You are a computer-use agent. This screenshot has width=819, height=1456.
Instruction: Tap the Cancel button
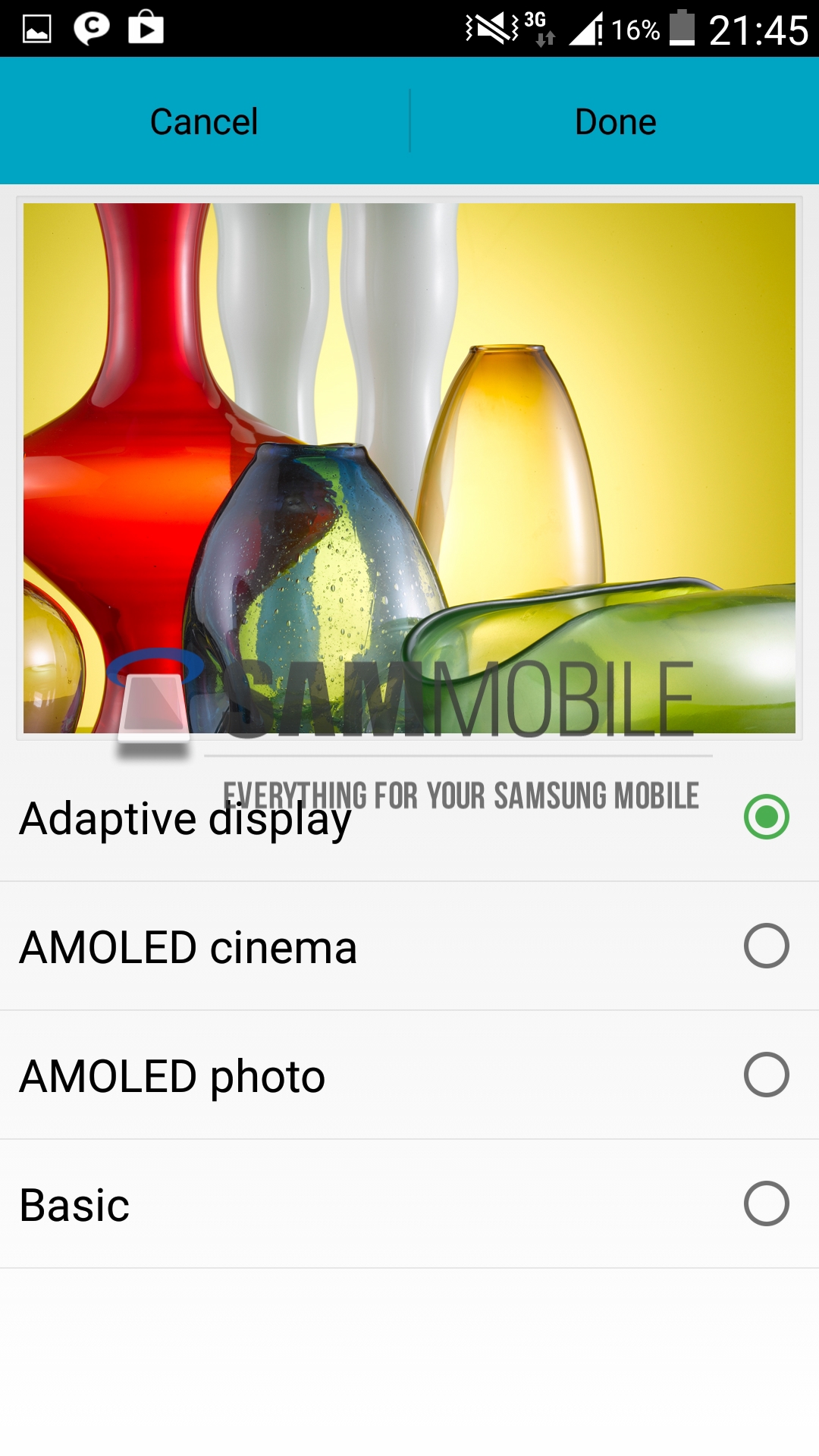(x=204, y=121)
